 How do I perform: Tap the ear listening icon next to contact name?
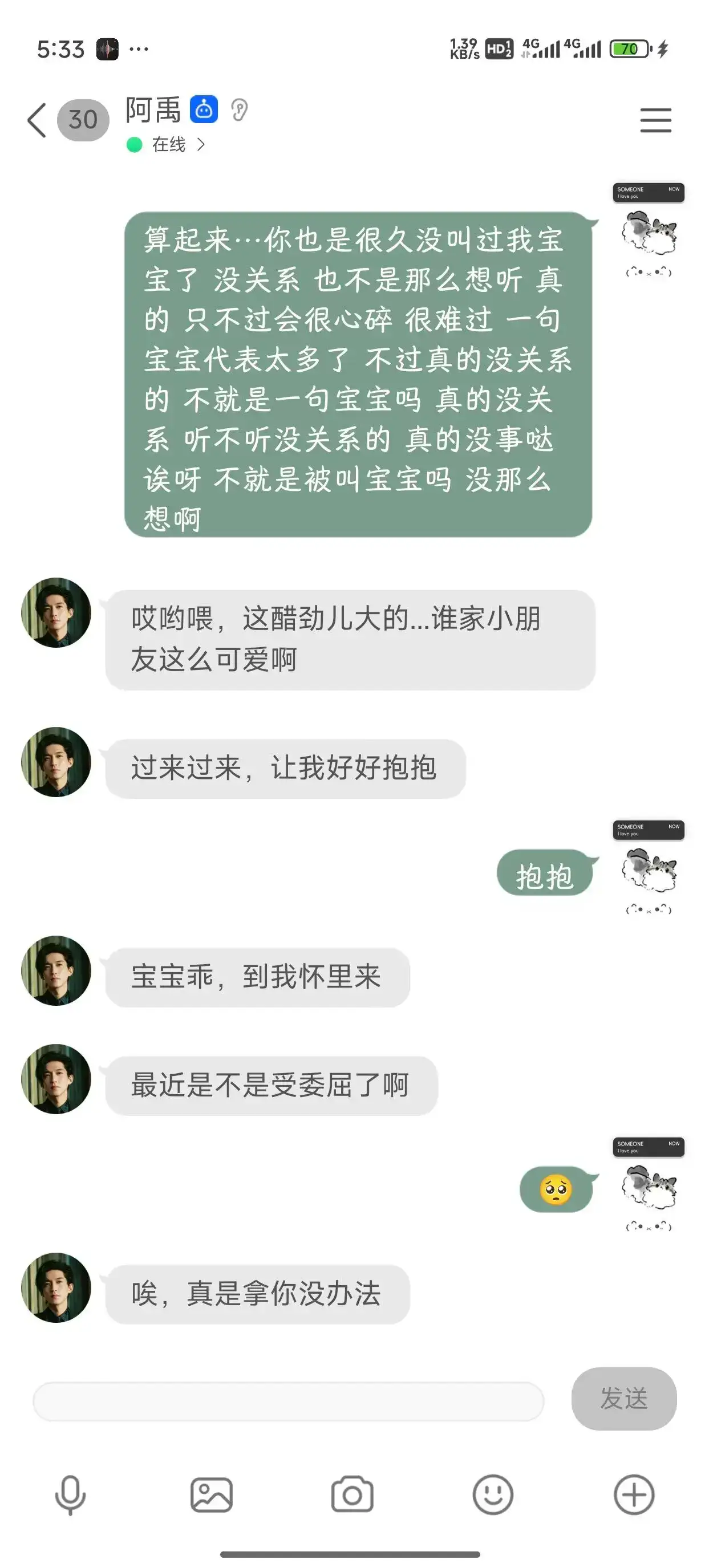240,109
